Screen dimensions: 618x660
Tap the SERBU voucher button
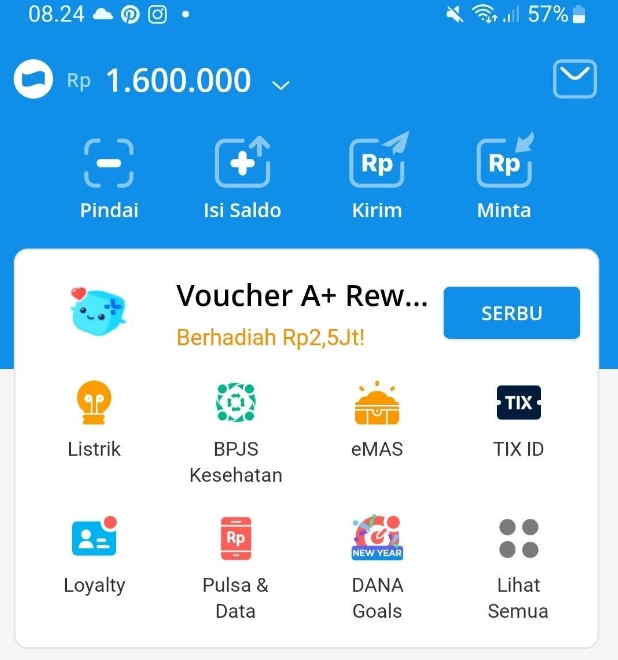tap(511, 313)
